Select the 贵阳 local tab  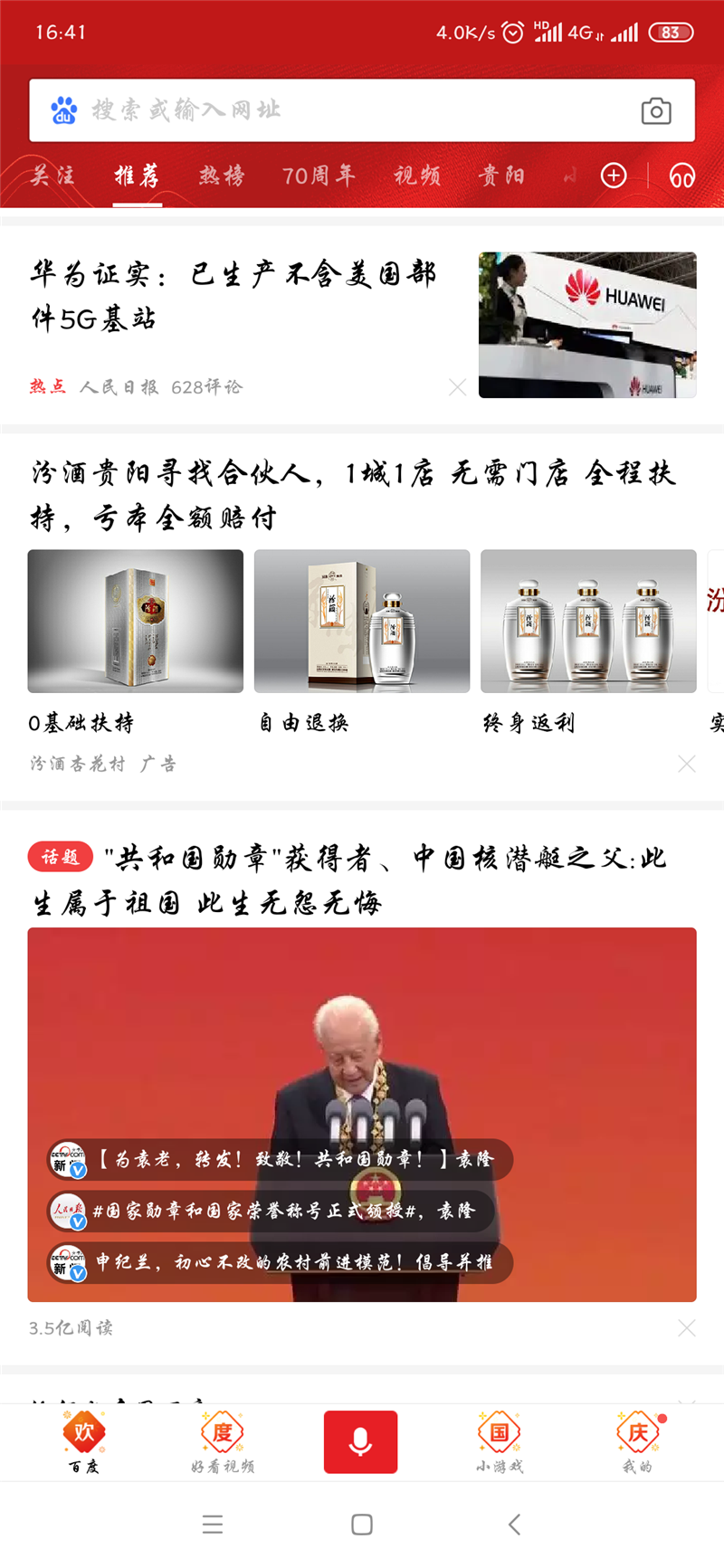point(501,176)
